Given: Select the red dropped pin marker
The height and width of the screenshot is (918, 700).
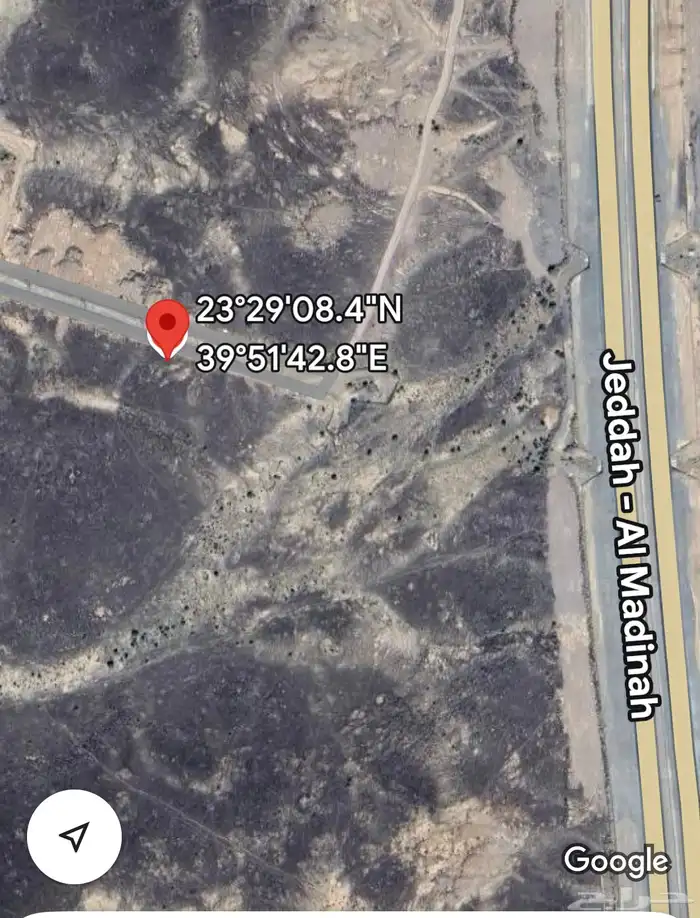Looking at the screenshot, I should pos(167,326).
